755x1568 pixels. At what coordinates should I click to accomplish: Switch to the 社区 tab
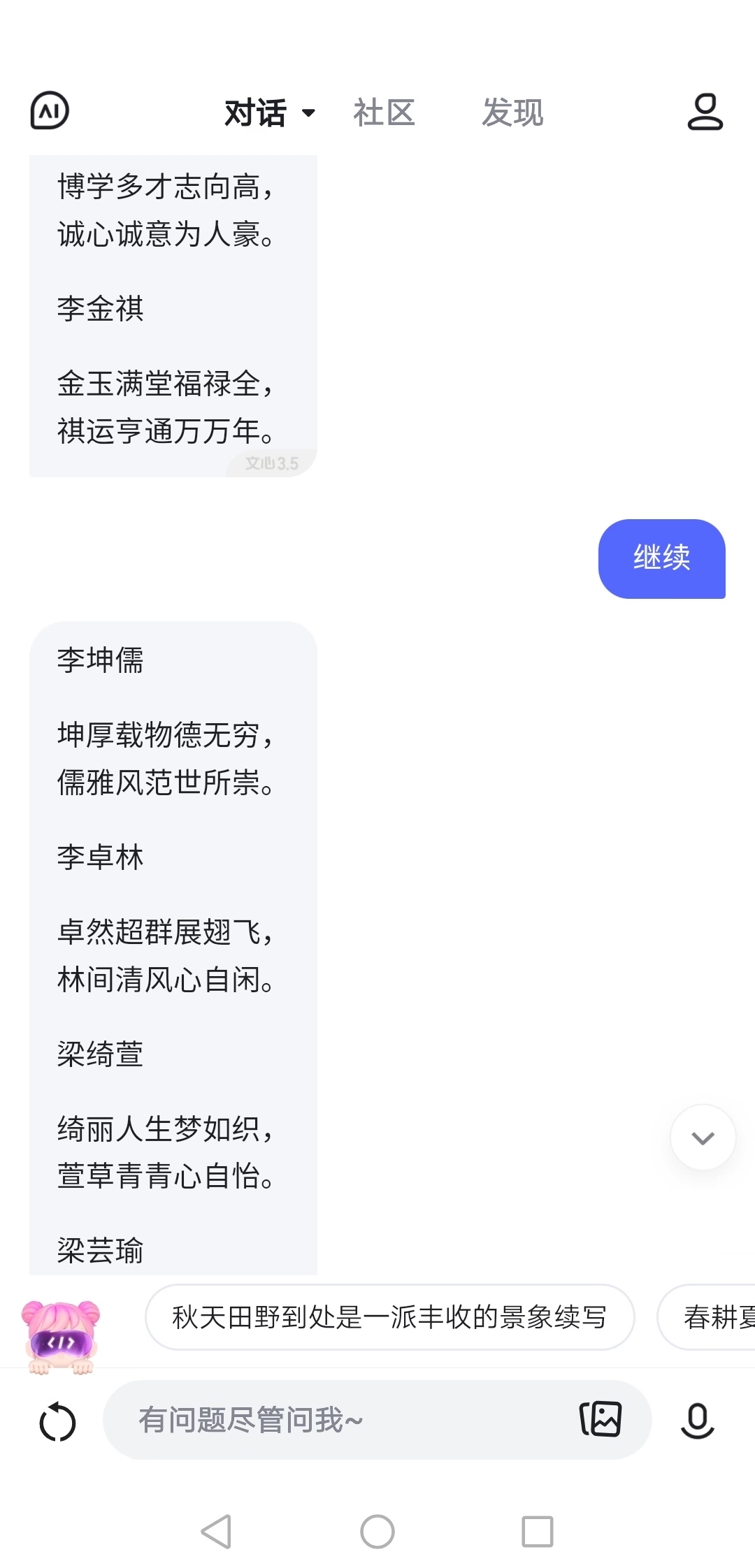coord(384,112)
